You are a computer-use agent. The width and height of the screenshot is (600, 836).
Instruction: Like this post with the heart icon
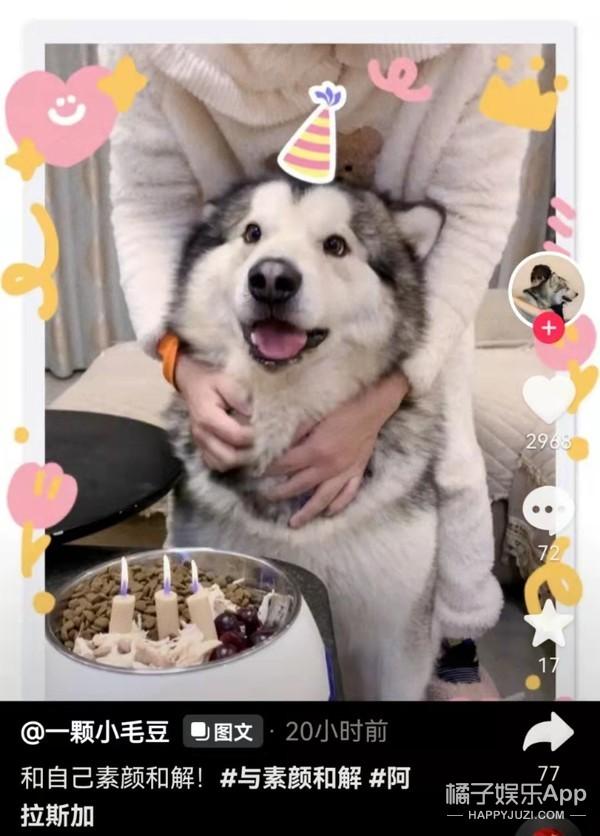click(x=549, y=398)
